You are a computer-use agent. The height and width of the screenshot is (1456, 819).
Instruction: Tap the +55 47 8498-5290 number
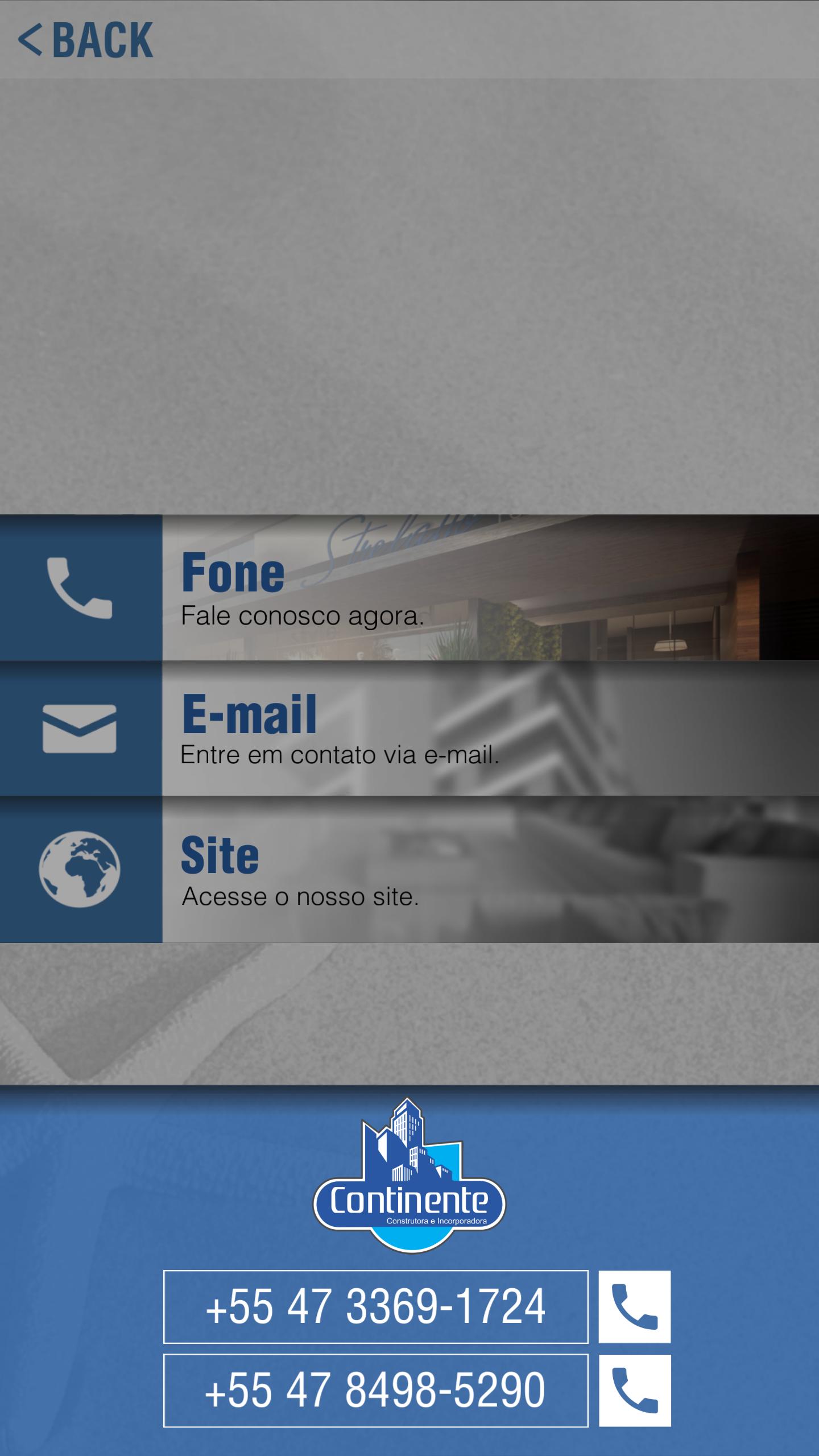(x=375, y=1391)
